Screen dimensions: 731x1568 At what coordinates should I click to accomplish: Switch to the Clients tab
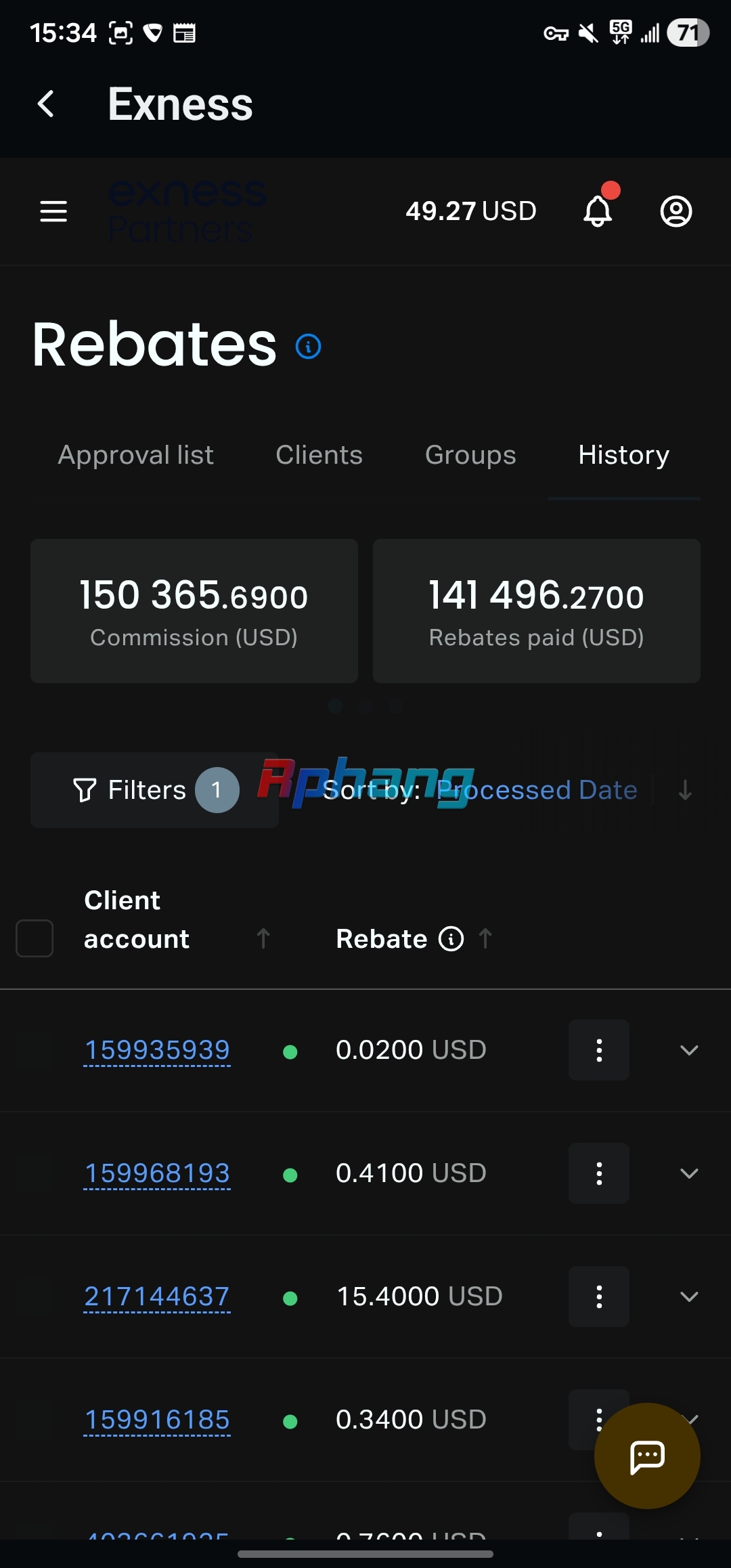[319, 455]
